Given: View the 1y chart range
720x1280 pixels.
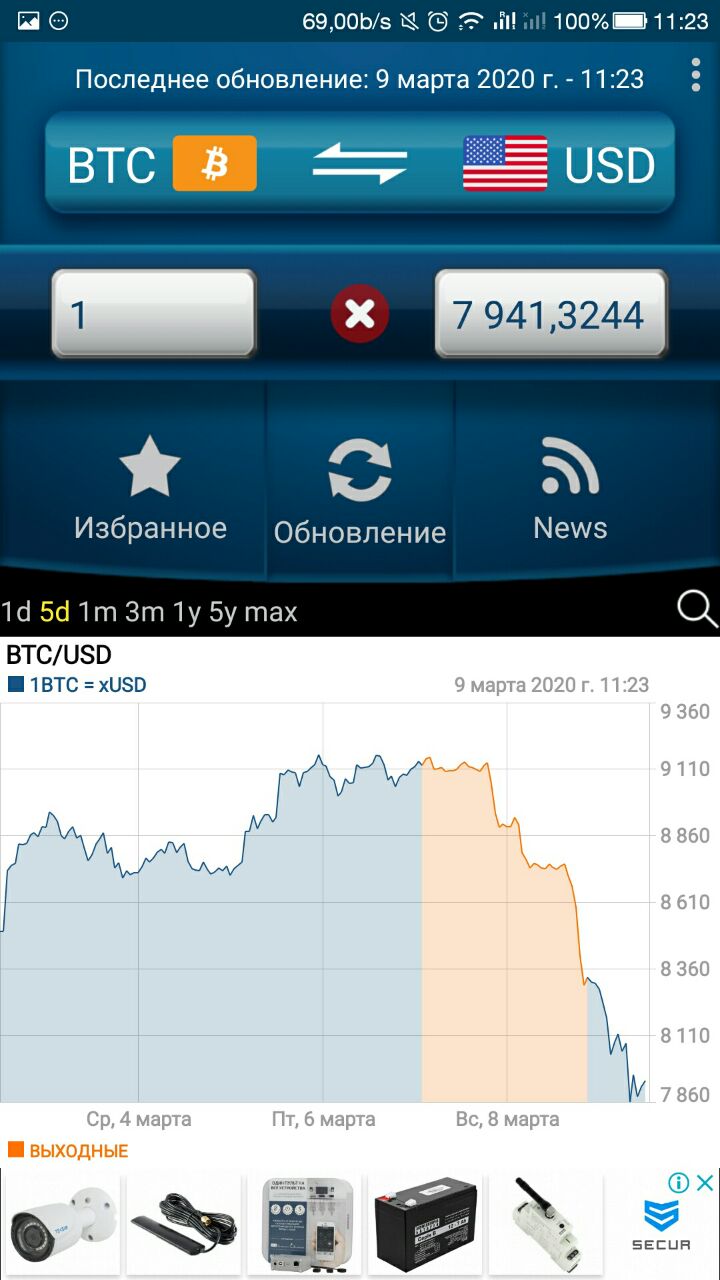Looking at the screenshot, I should tap(187, 612).
